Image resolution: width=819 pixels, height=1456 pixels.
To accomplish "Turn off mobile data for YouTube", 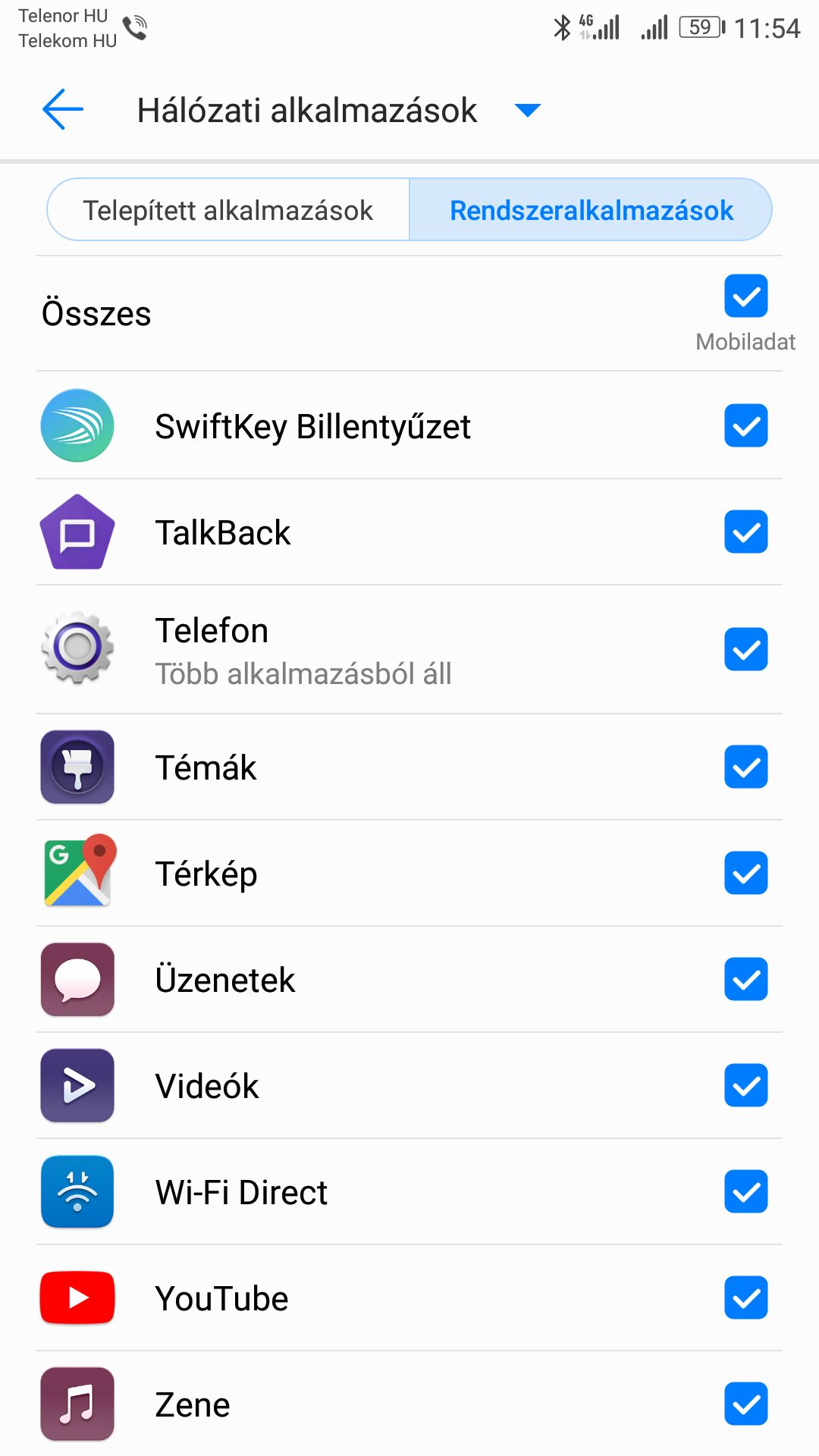I will pyautogui.click(x=746, y=1298).
